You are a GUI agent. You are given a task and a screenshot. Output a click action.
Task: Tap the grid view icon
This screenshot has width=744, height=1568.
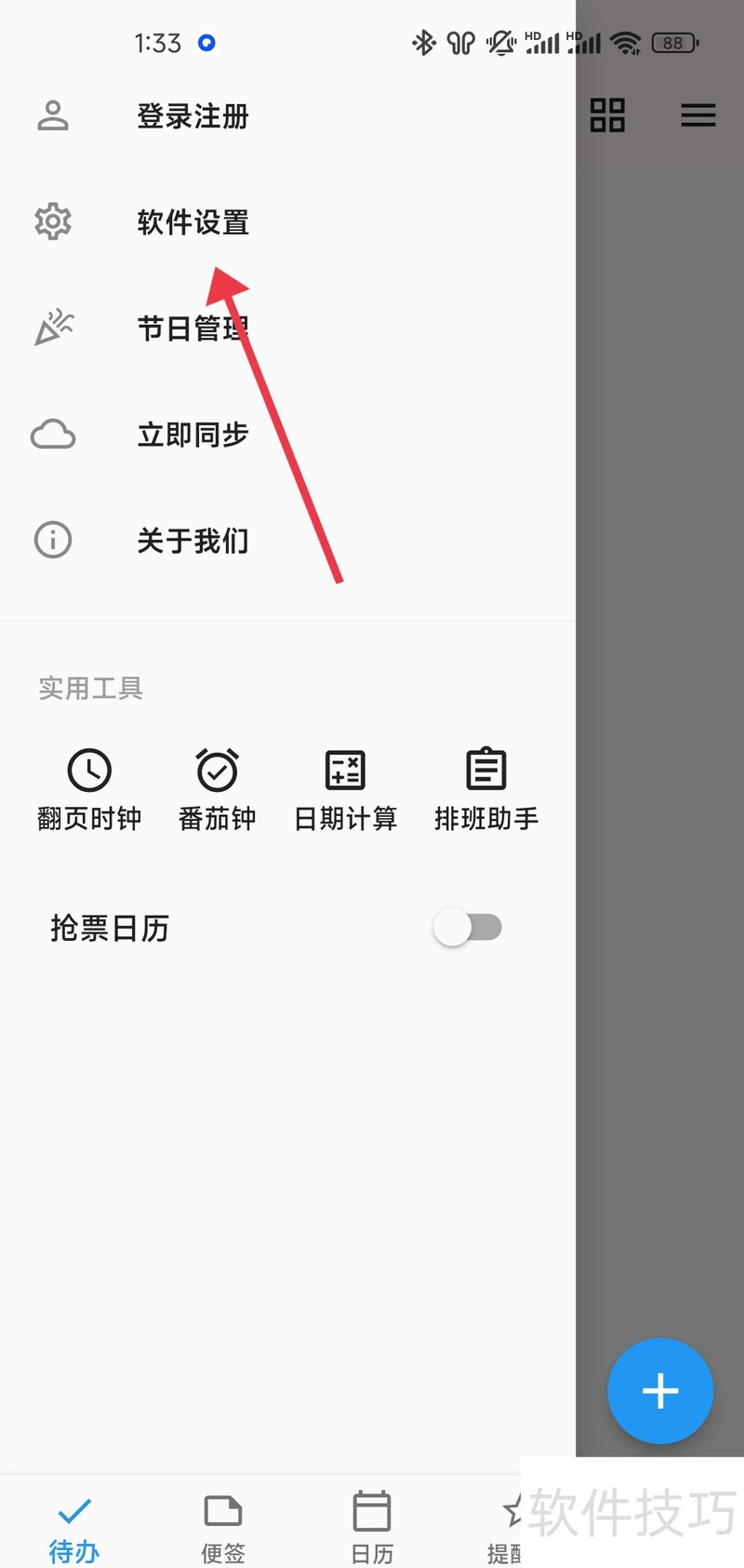click(x=607, y=115)
